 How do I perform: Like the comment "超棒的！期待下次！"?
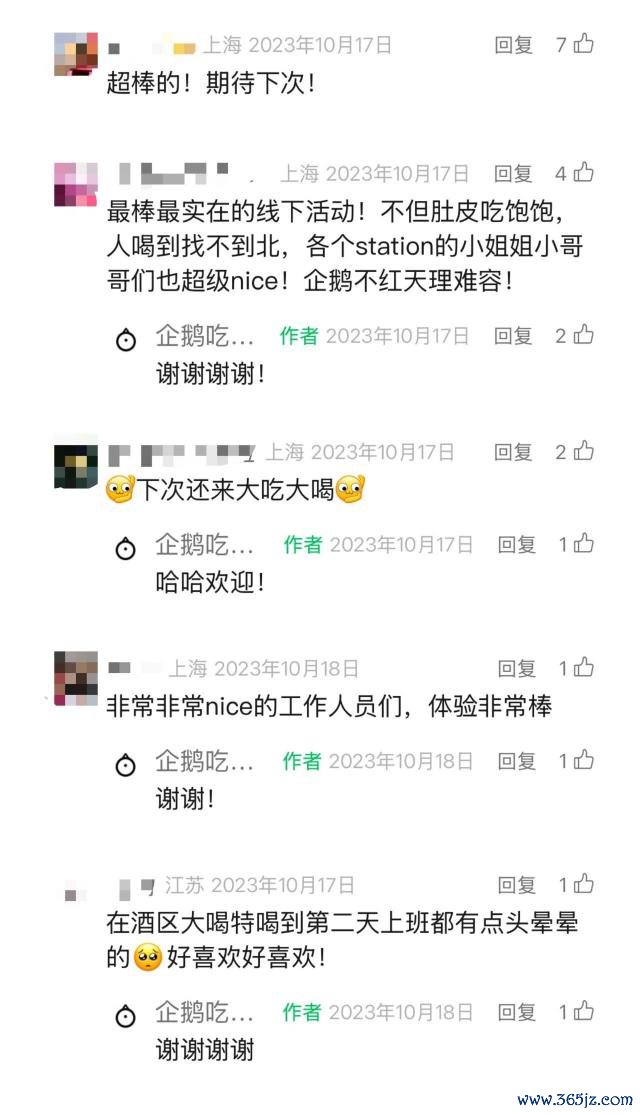(584, 44)
